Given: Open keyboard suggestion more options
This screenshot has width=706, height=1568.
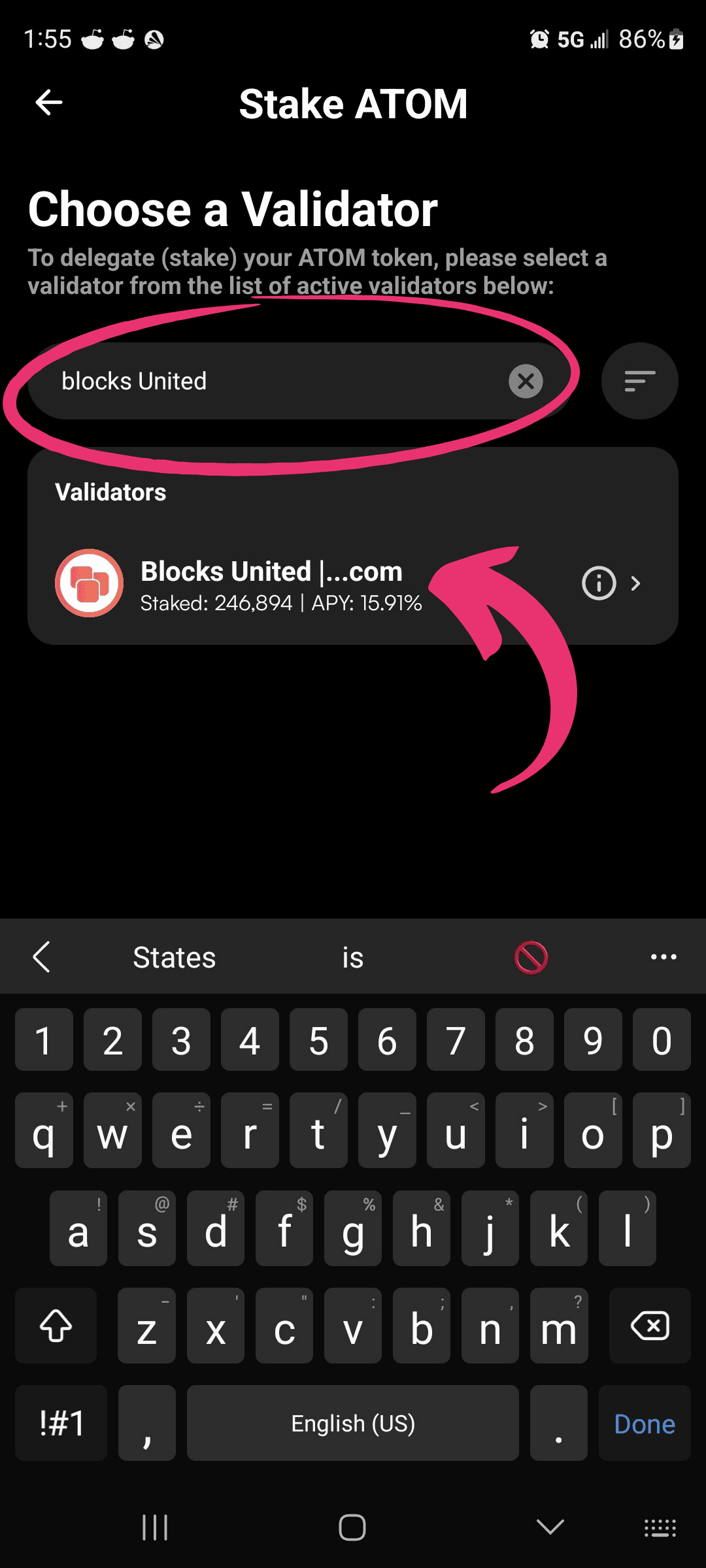Looking at the screenshot, I should [664, 957].
